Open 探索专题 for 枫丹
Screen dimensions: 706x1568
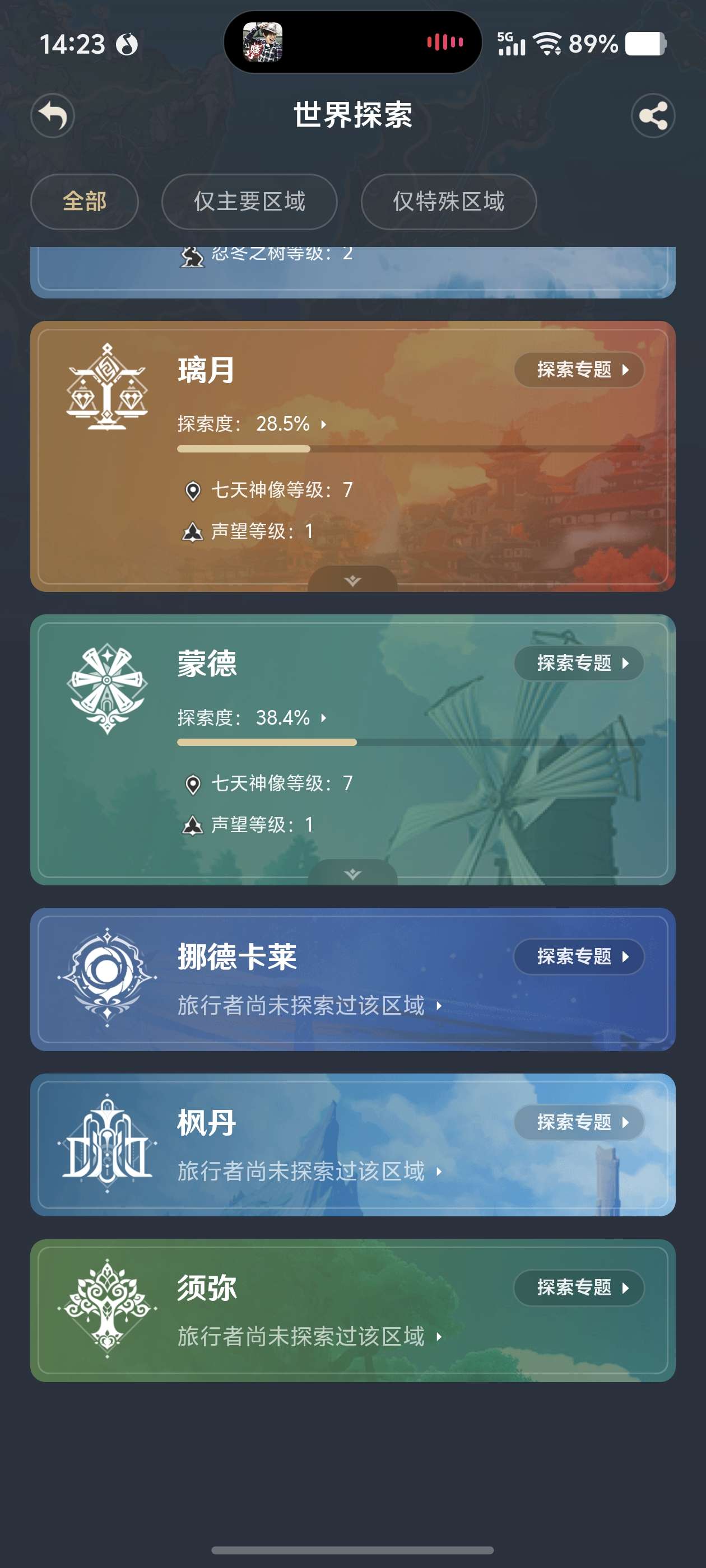579,1122
